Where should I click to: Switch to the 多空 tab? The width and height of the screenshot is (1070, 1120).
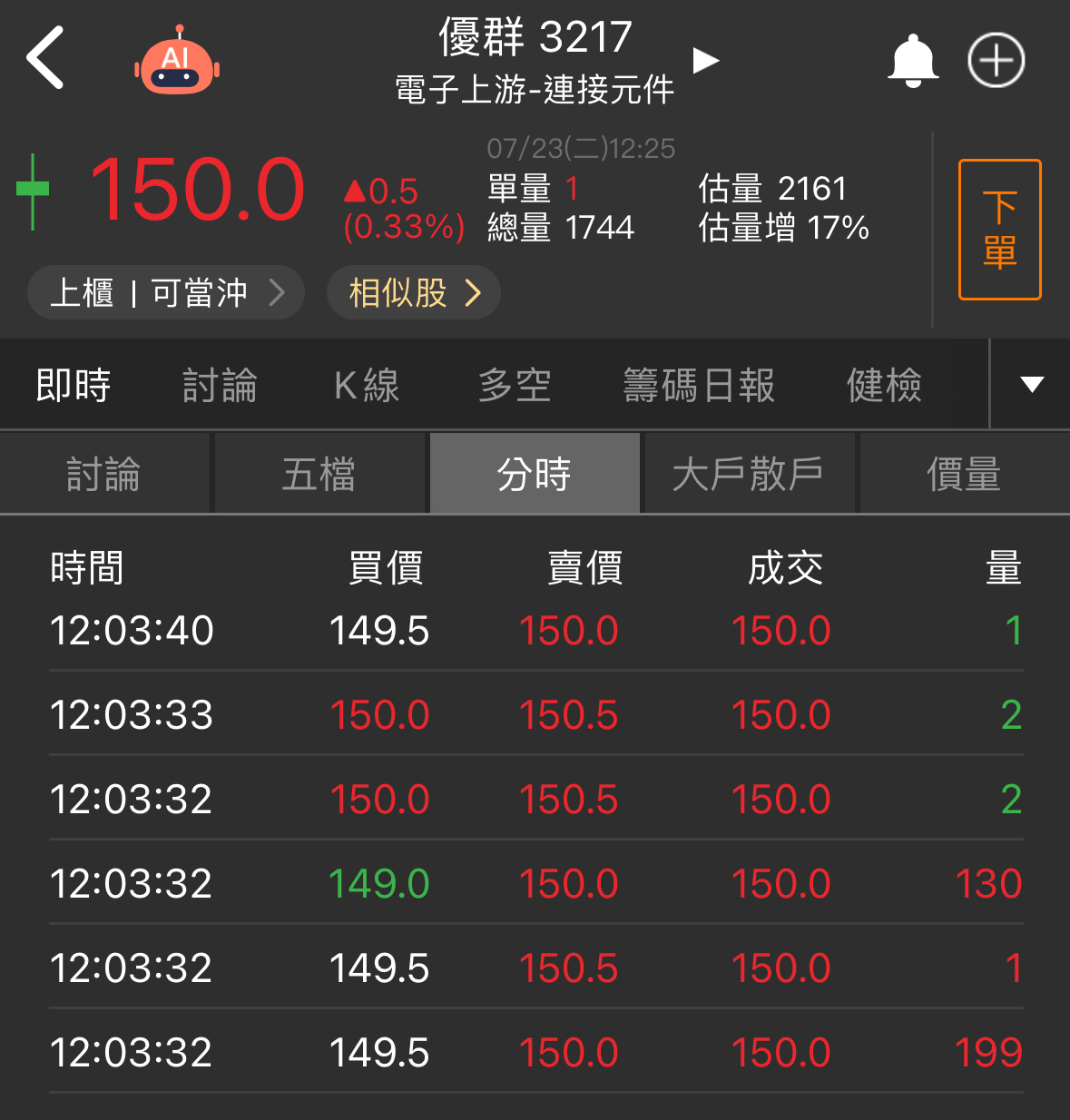point(515,385)
